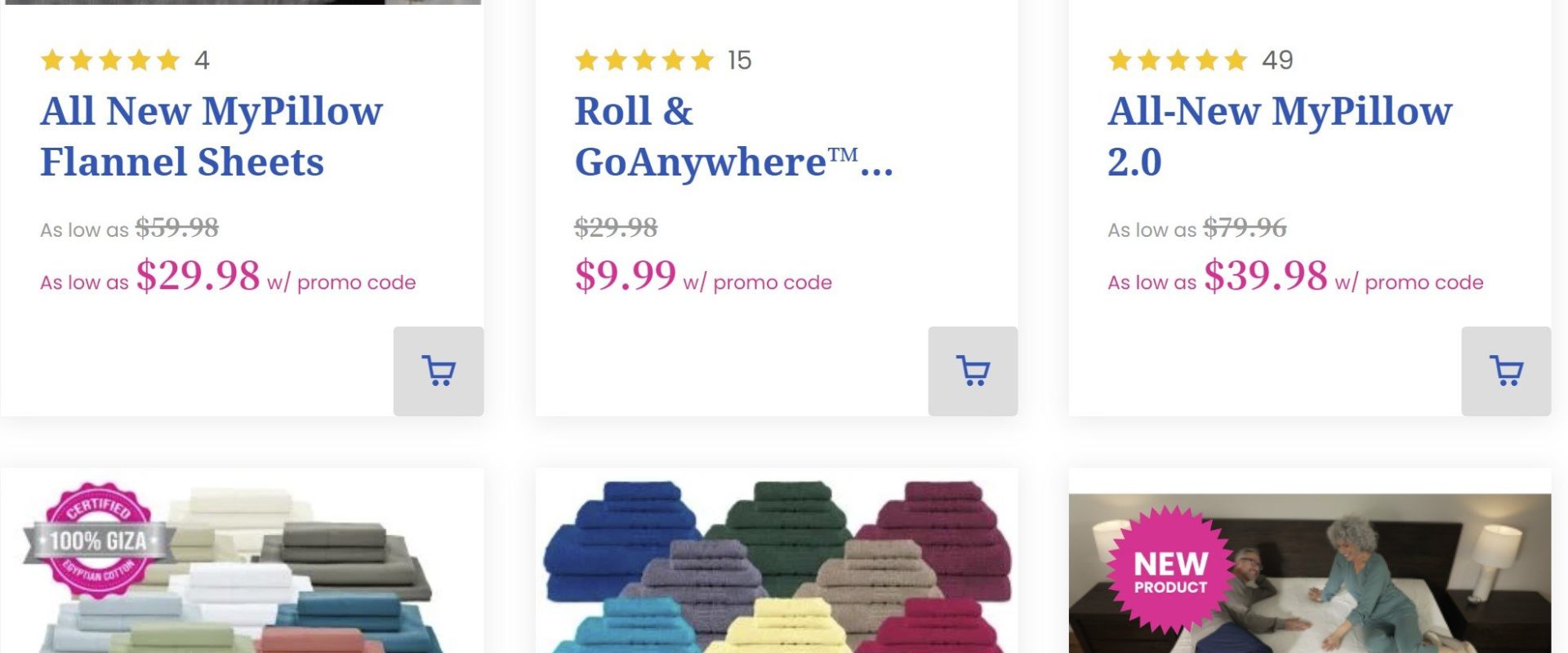Add All-New MyPillow 2.0 to cart
1568x653 pixels.
point(1506,371)
